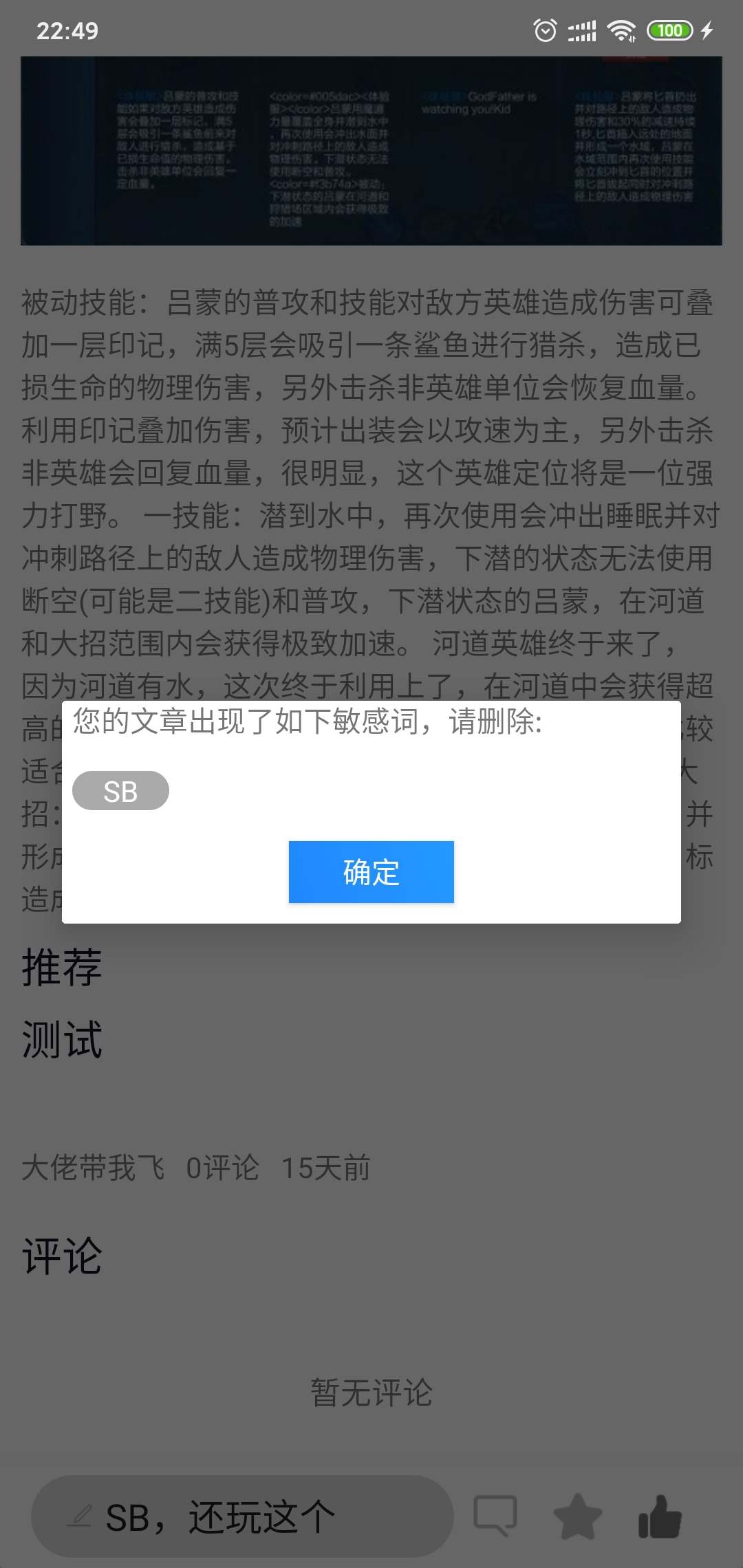This screenshot has height=1568, width=743.
Task: Confirm the sensitive word dialog with 确定
Action: [x=371, y=871]
